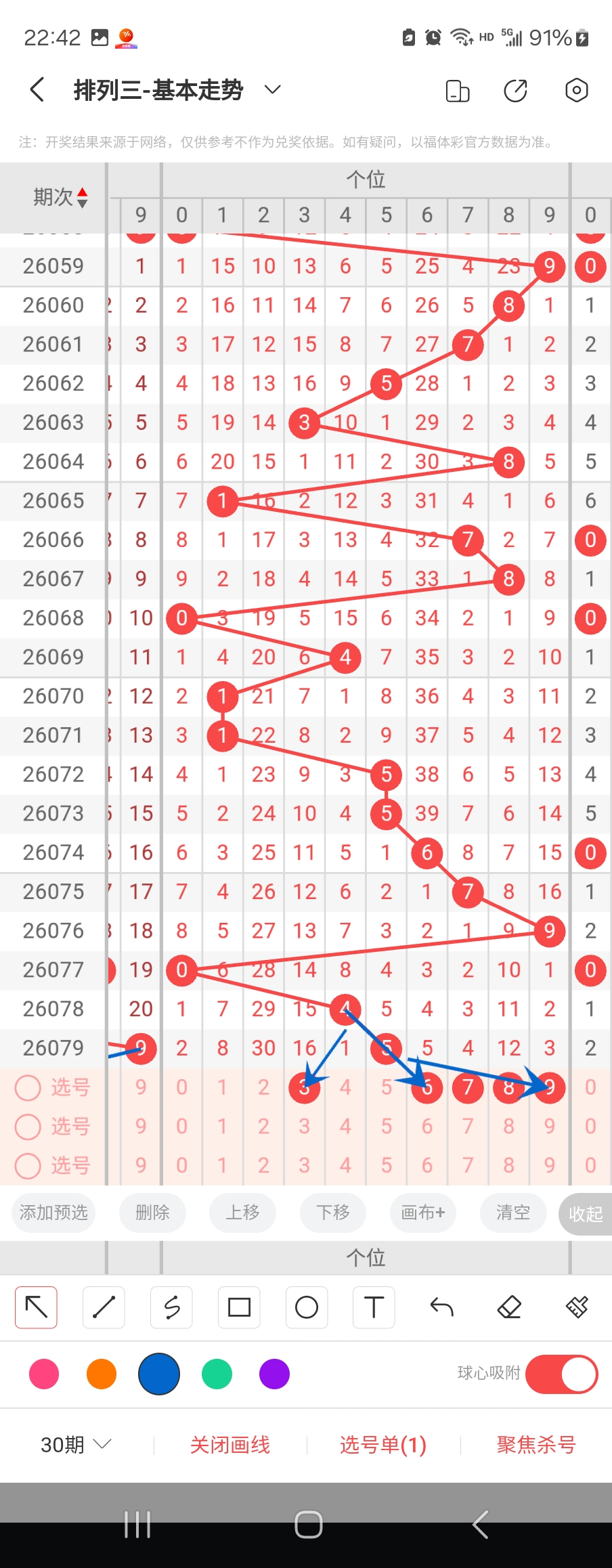Screen dimensions: 612x1568
Task: Open the settings hexagon icon
Action: click(576, 90)
